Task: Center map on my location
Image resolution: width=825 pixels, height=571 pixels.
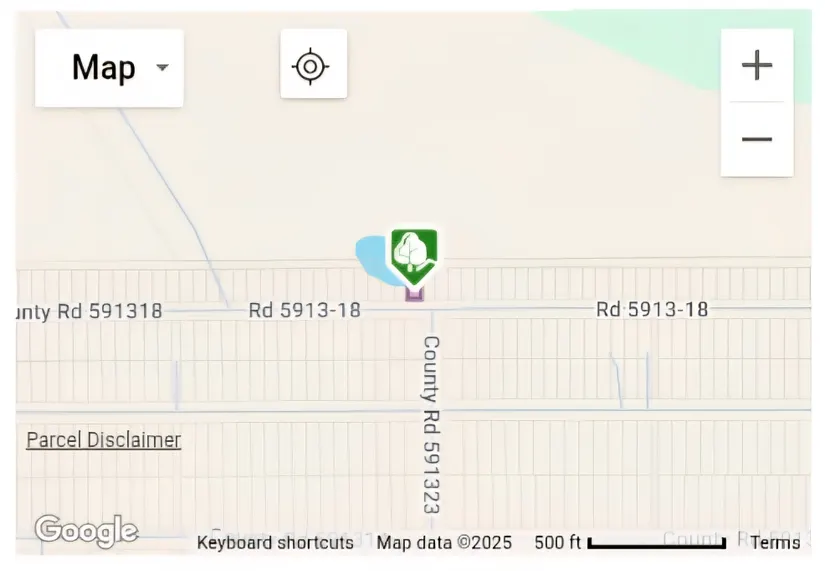Action: coord(313,65)
